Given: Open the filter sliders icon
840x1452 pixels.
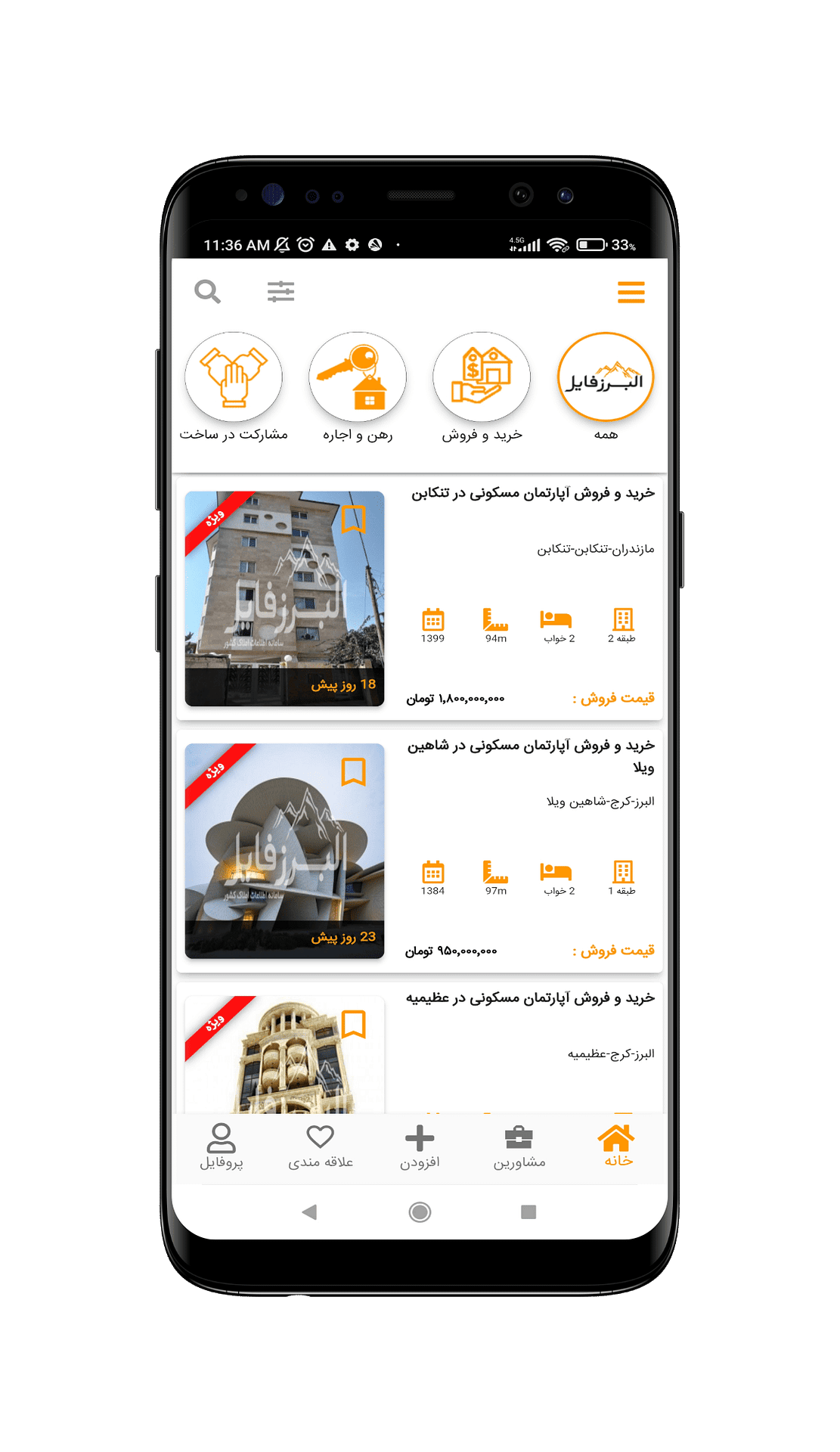Looking at the screenshot, I should (x=281, y=291).
